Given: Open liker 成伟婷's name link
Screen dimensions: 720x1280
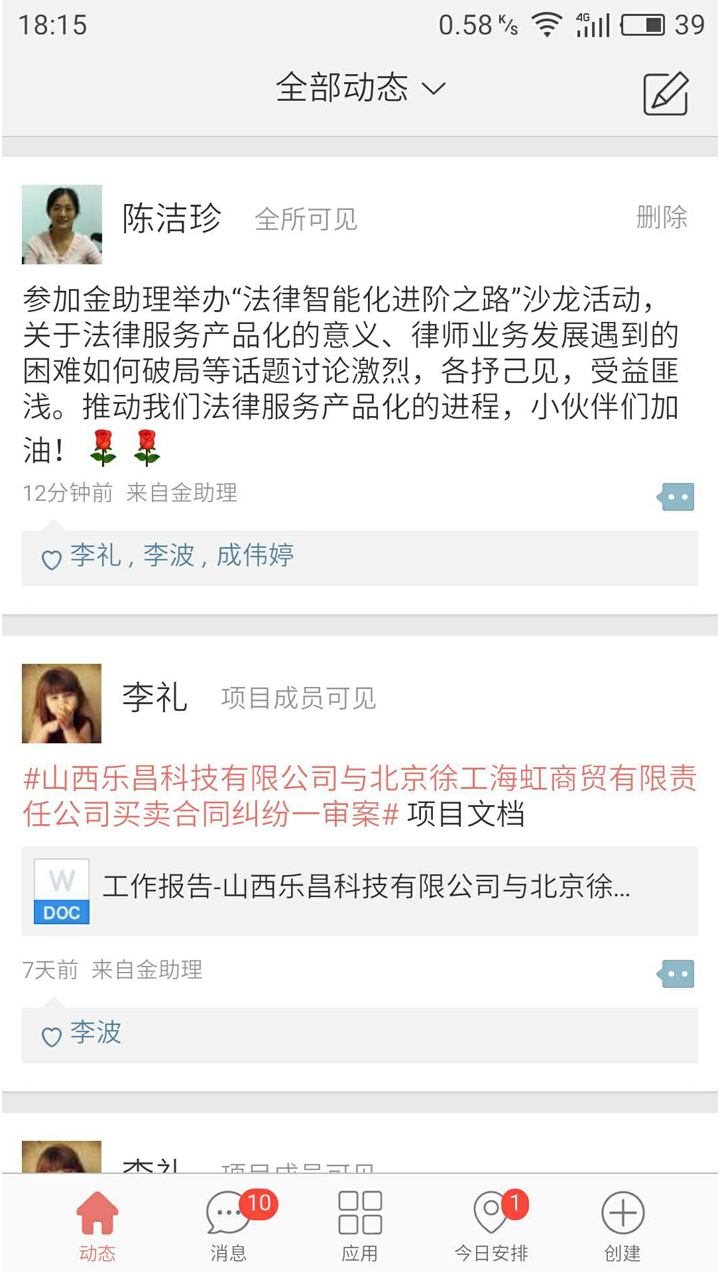Looking at the screenshot, I should [x=255, y=557].
